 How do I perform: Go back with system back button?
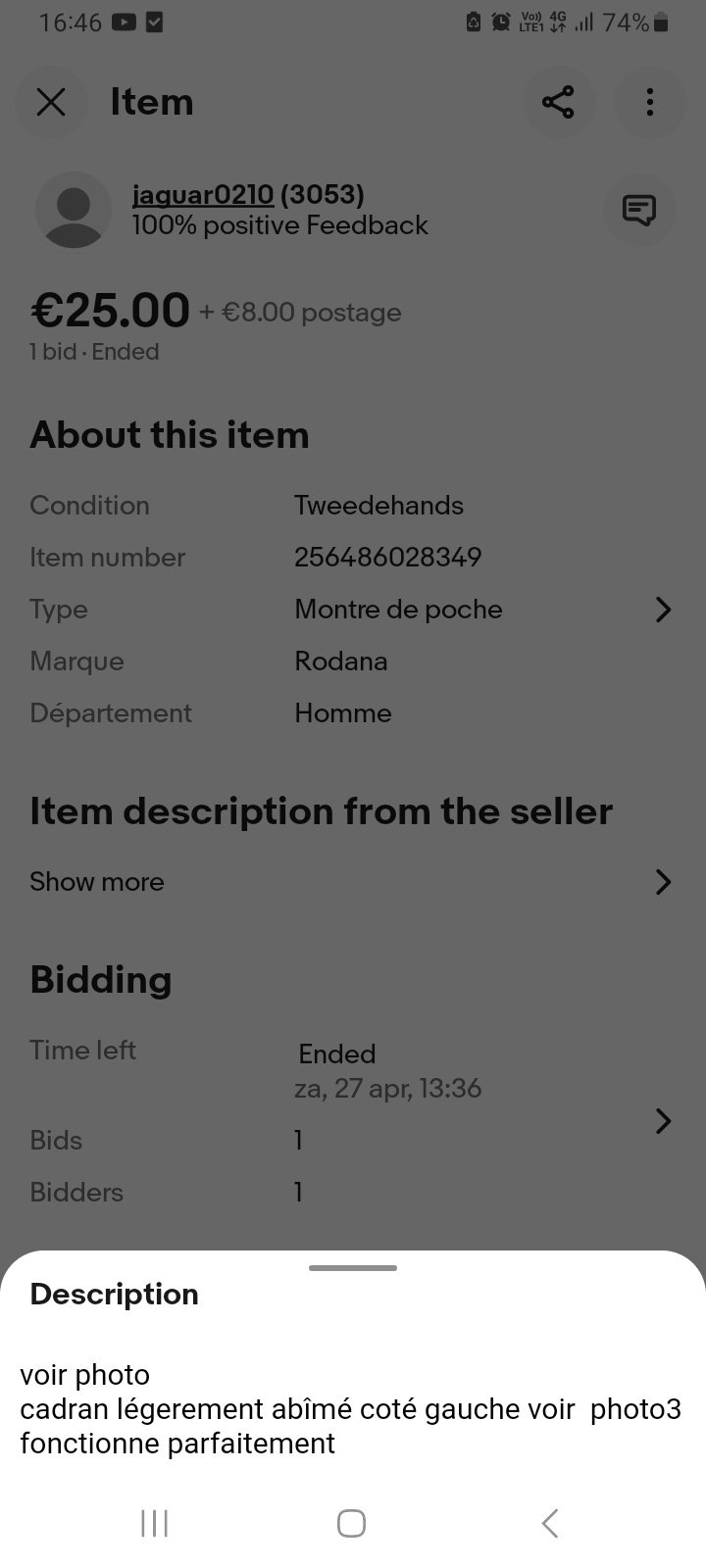pos(550,1523)
